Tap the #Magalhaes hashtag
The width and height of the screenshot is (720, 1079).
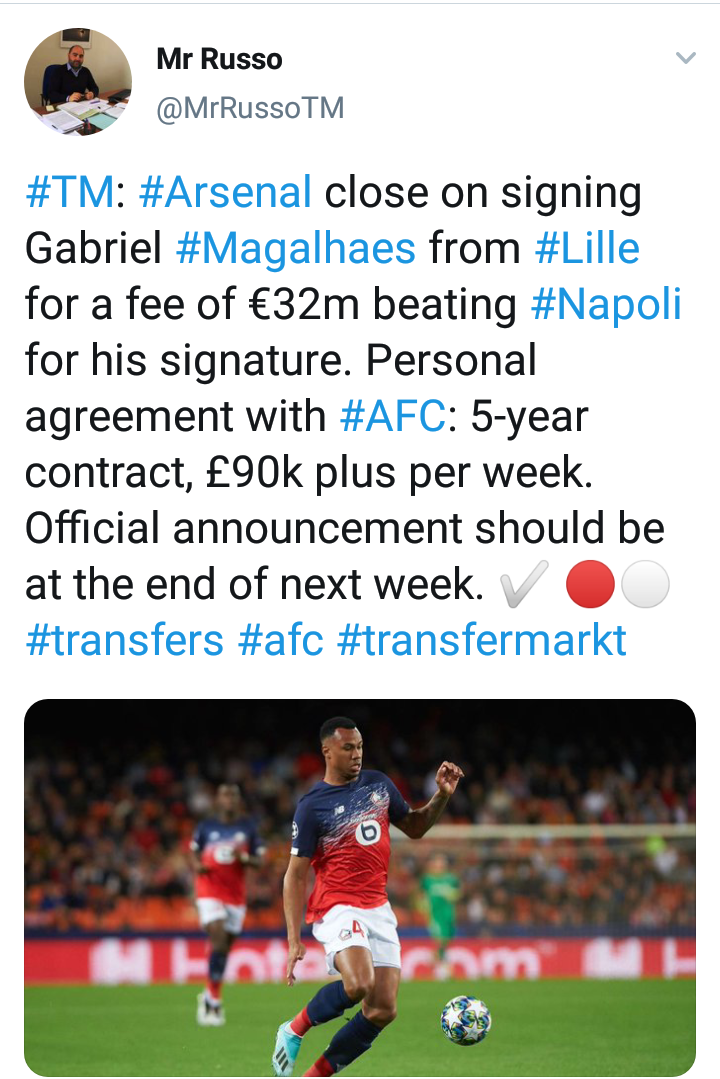pos(295,248)
